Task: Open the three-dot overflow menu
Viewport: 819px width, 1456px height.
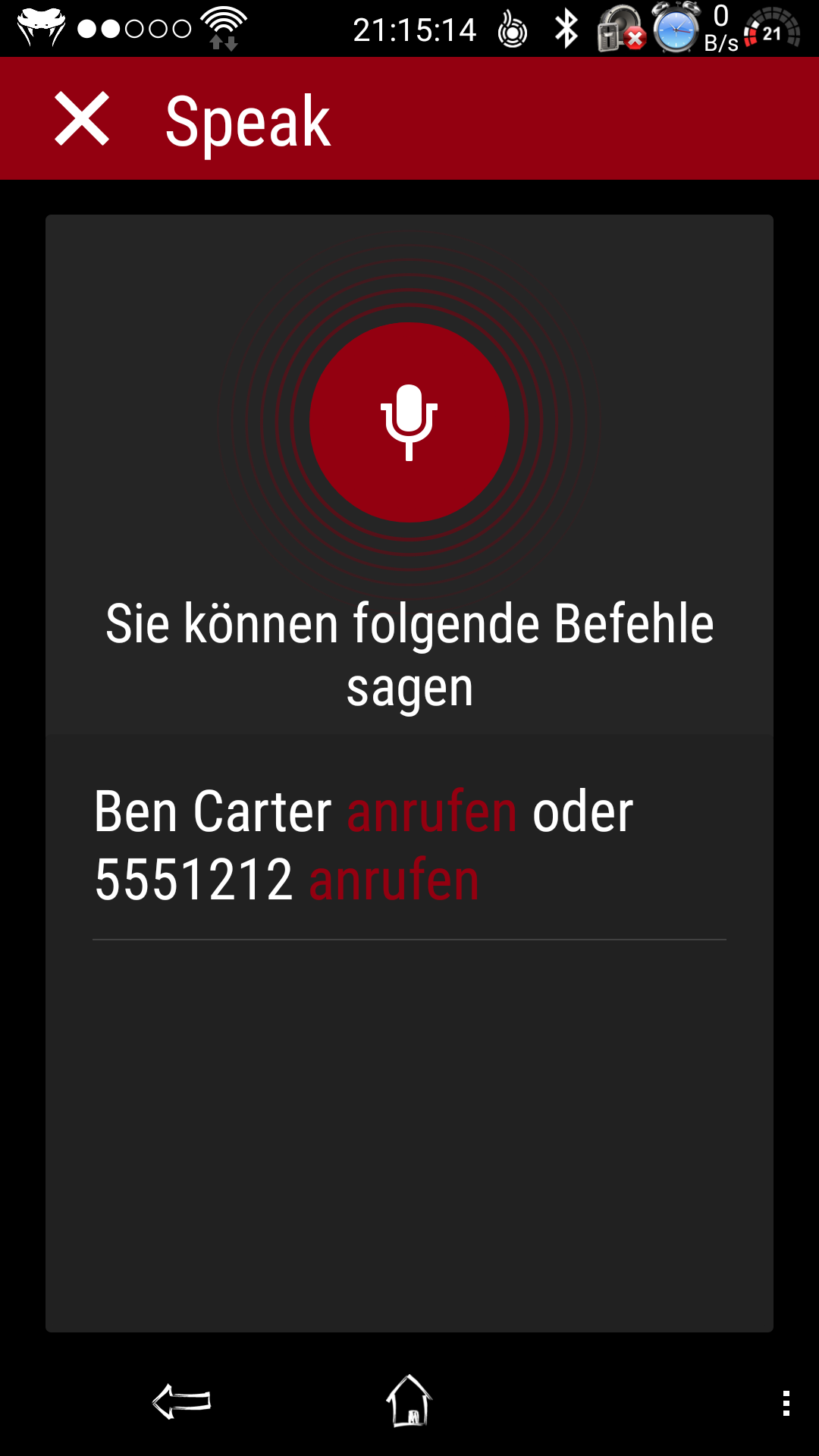Action: click(x=786, y=1403)
